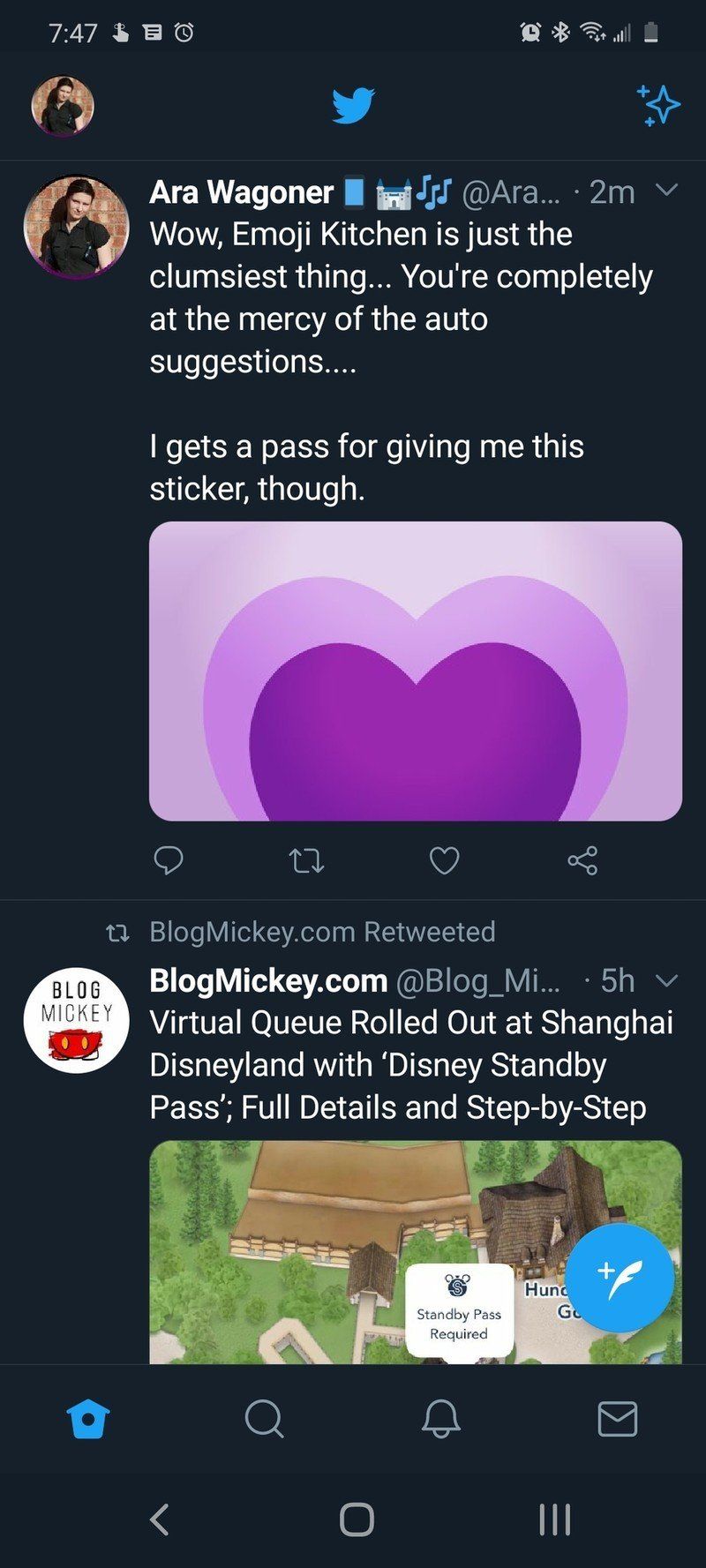Expand options chevron on BlogMickey.com tweet

[667, 980]
